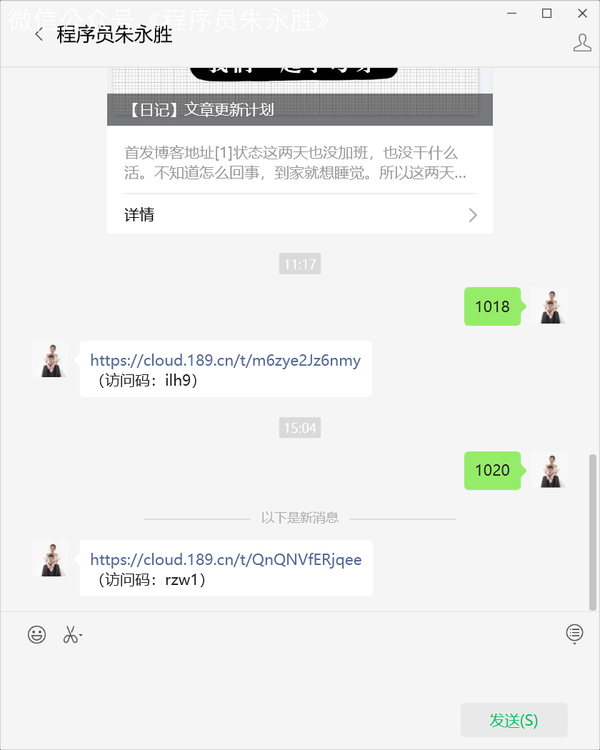The height and width of the screenshot is (750, 600).
Task: Close the window
Action: (583, 13)
